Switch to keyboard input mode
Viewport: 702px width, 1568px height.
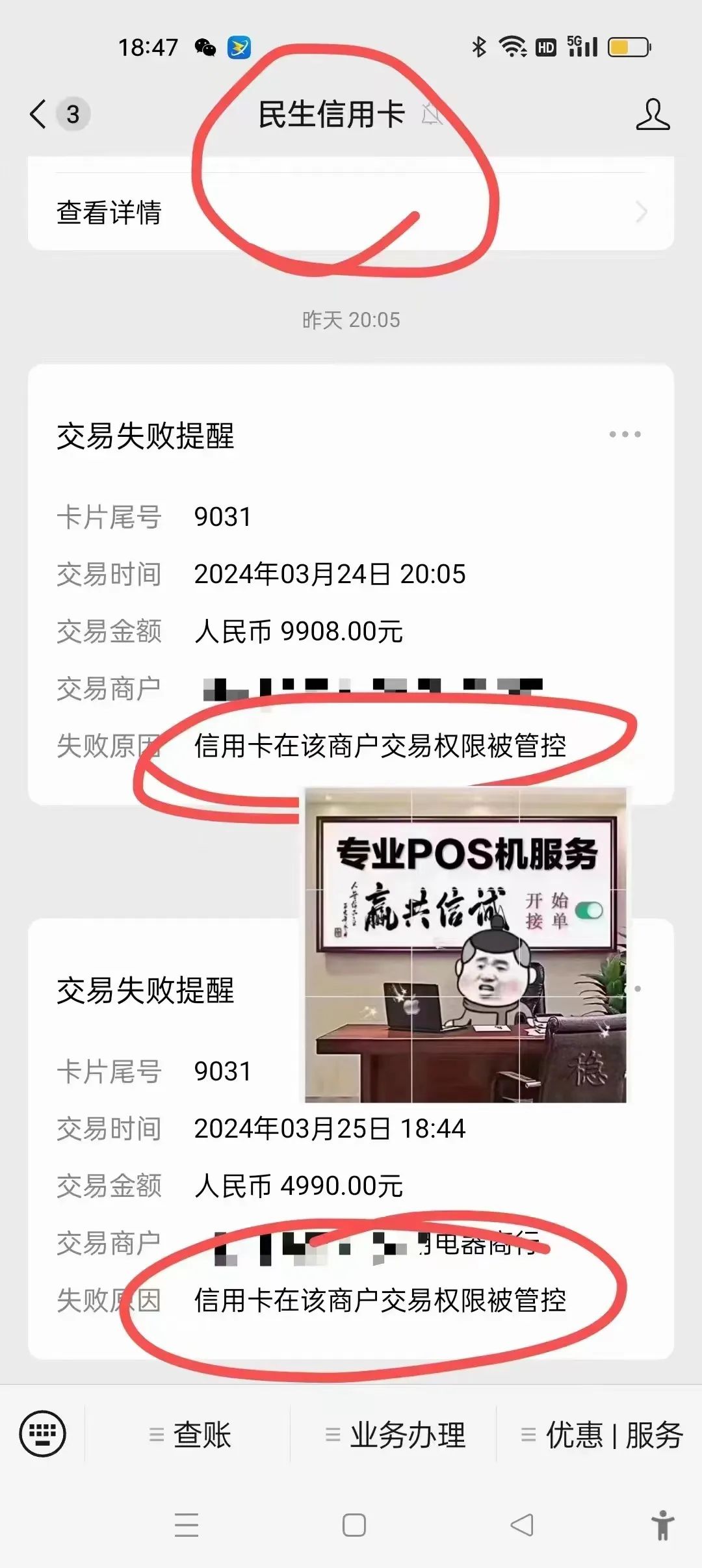click(x=43, y=1433)
